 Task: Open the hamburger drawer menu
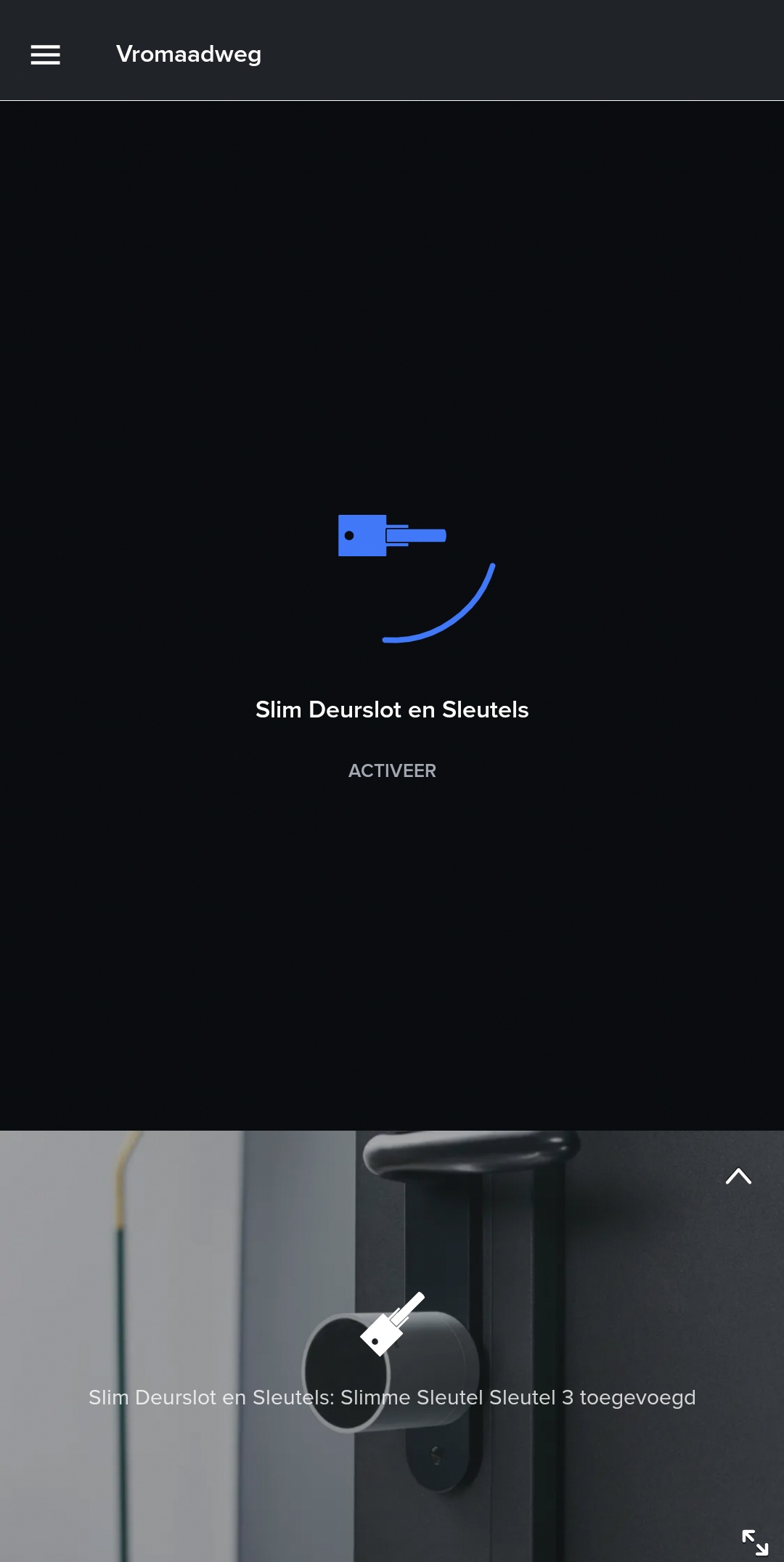coord(45,54)
